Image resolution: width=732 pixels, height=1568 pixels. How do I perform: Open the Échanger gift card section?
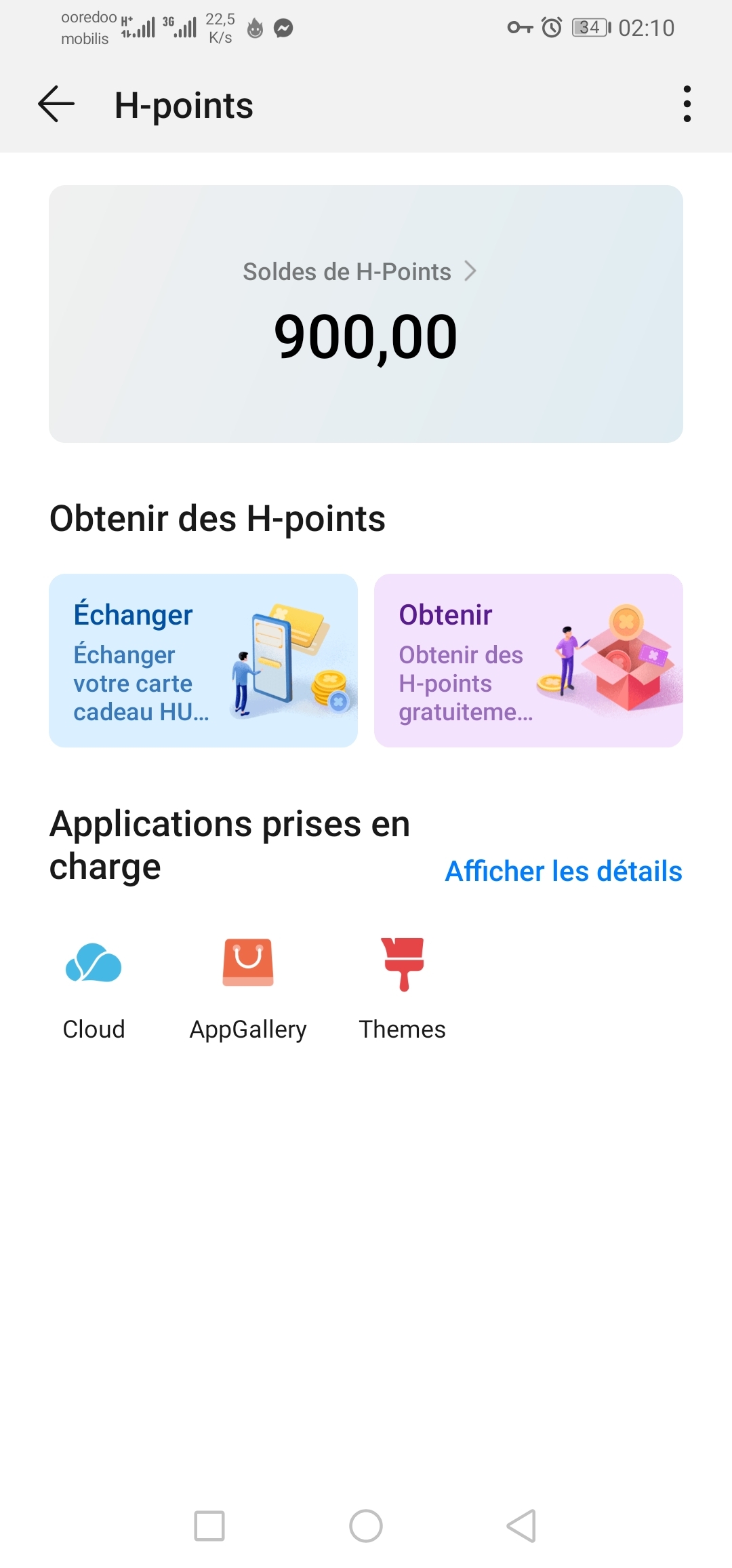point(203,660)
